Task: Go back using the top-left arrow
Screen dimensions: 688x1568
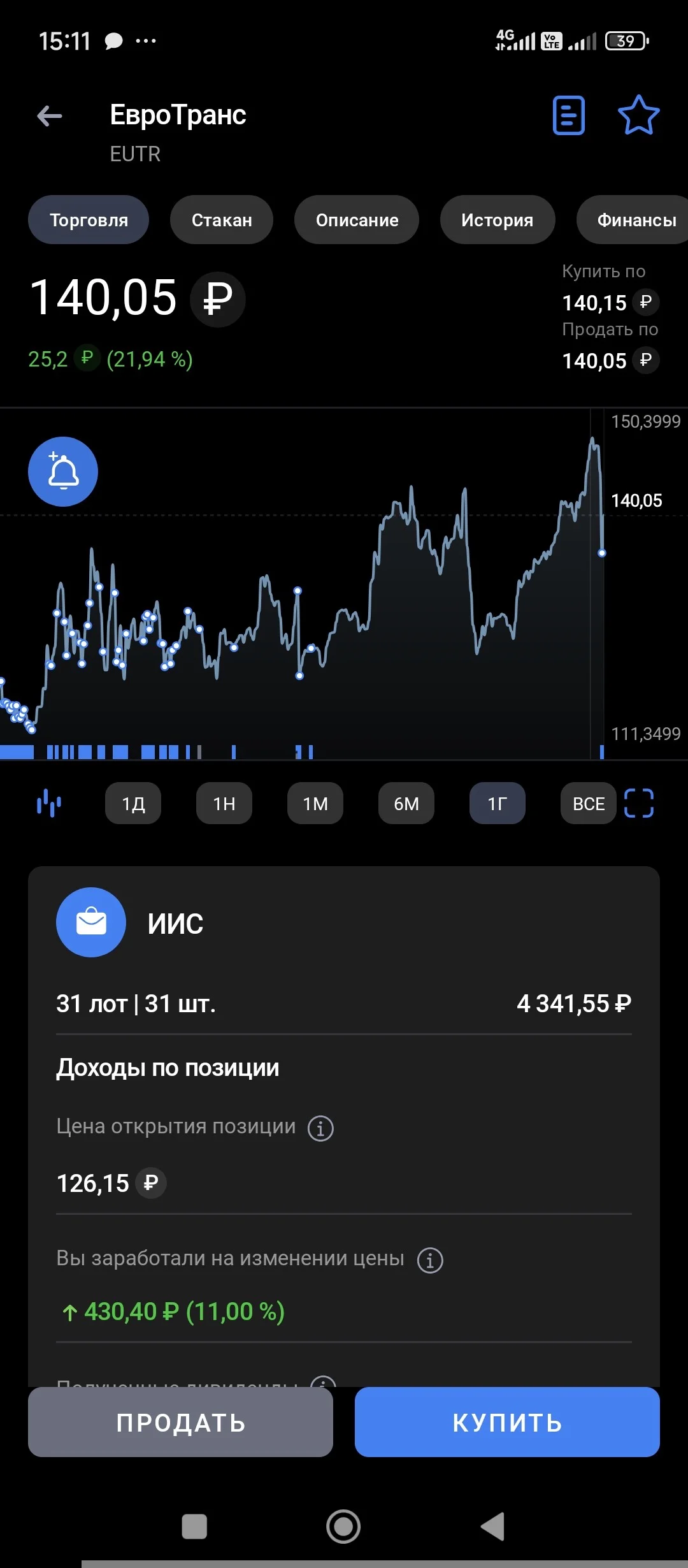Action: coord(50,116)
